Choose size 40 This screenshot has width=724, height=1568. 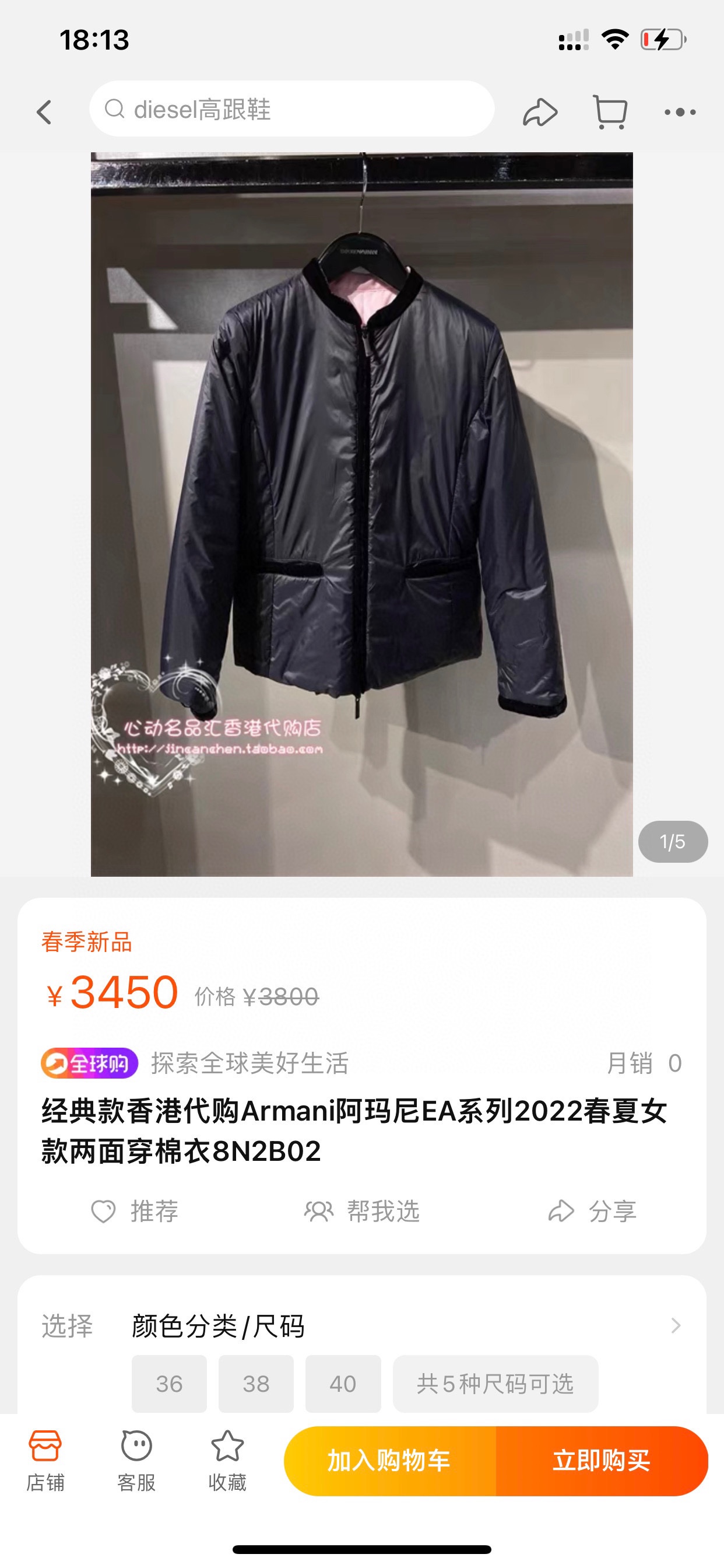tap(343, 1384)
